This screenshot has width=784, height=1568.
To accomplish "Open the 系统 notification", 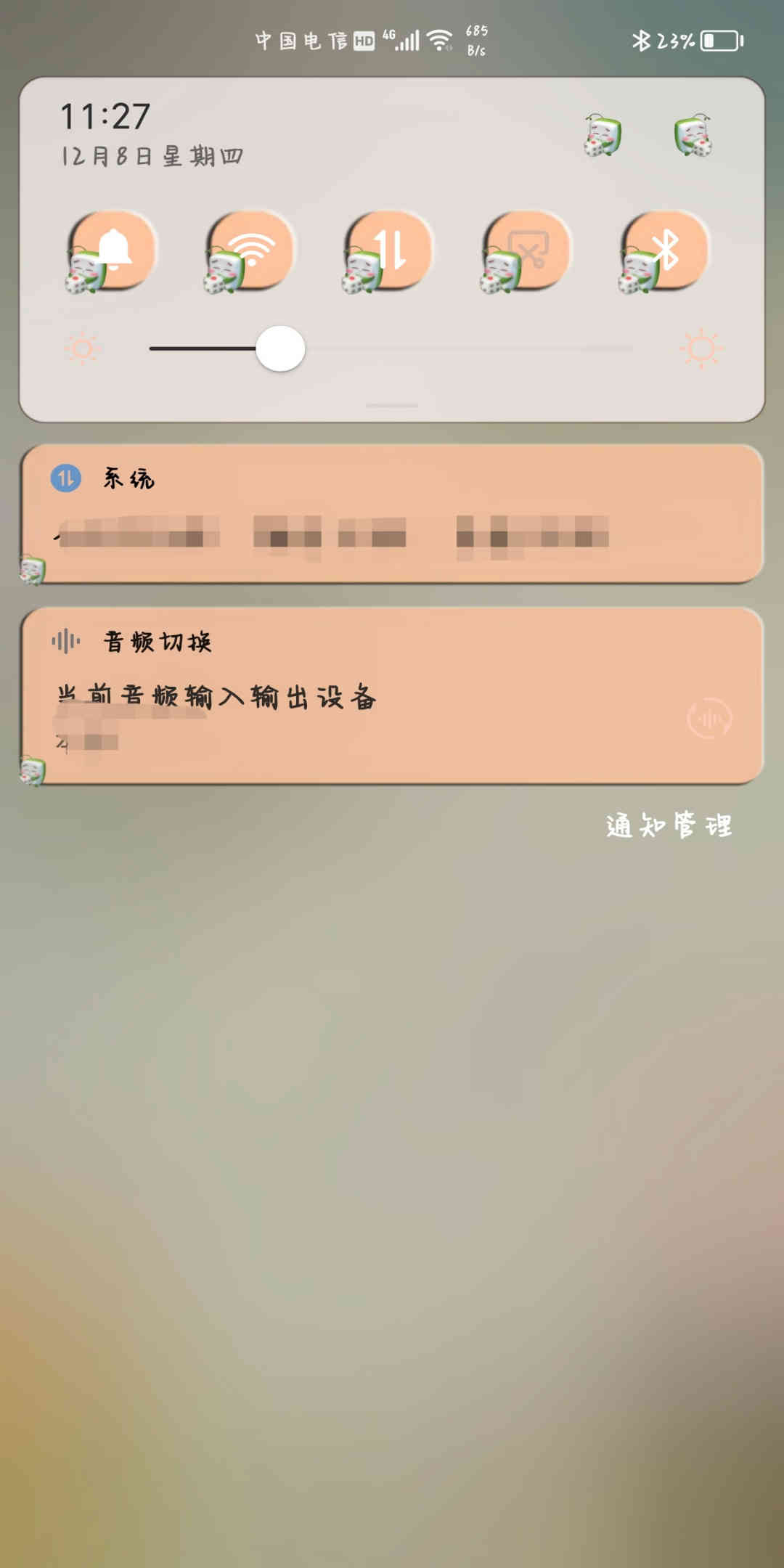I will 392,513.
